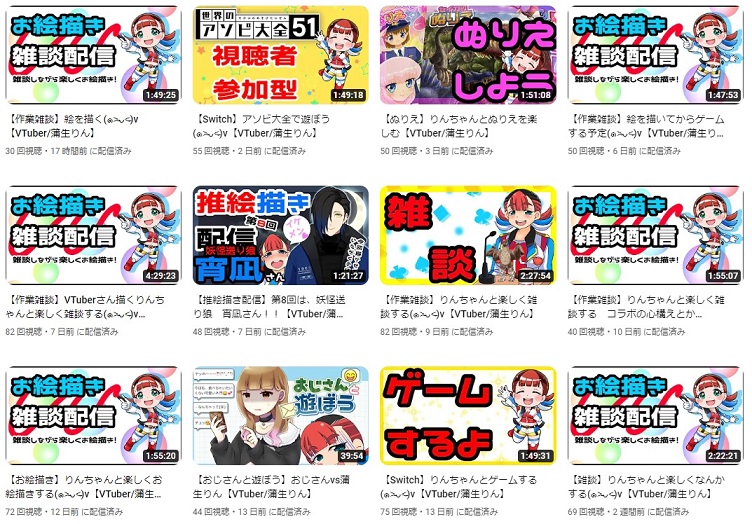Open the 推絵描き配信 第8回 video

(280, 235)
